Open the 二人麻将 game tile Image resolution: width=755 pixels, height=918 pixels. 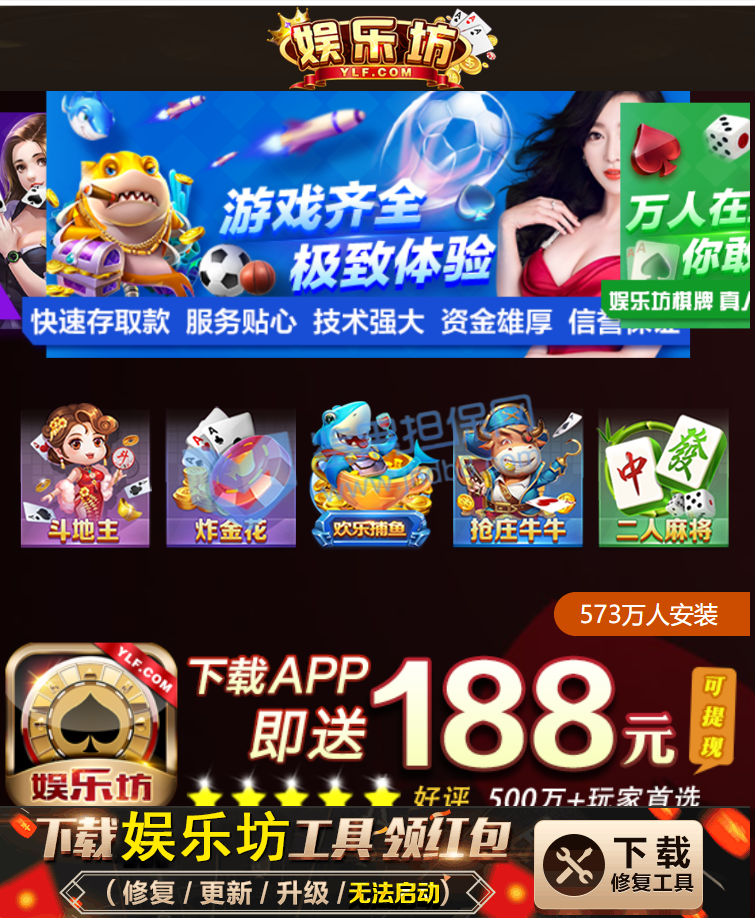click(x=663, y=478)
